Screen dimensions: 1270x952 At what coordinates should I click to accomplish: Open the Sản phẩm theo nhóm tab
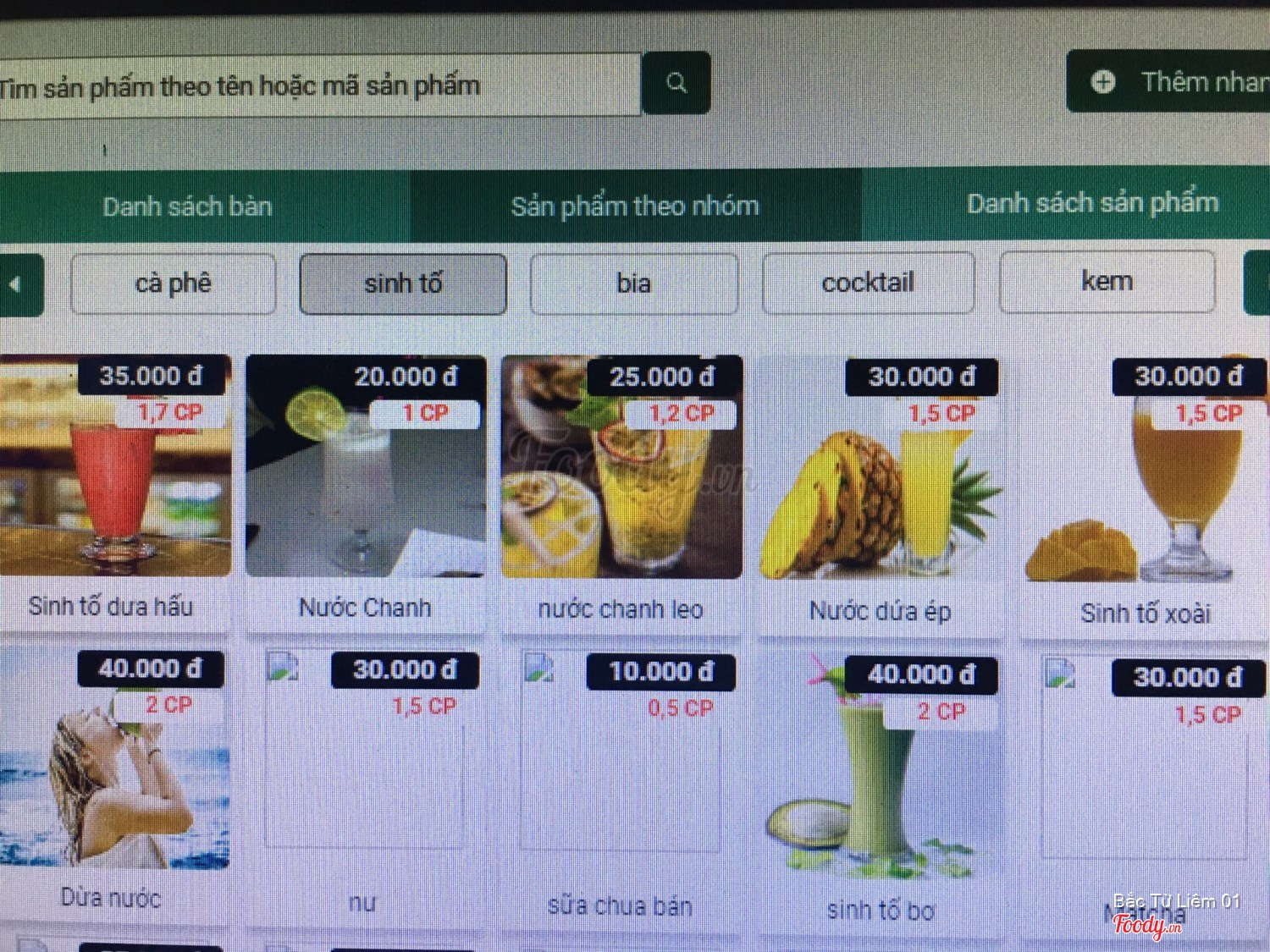635,206
